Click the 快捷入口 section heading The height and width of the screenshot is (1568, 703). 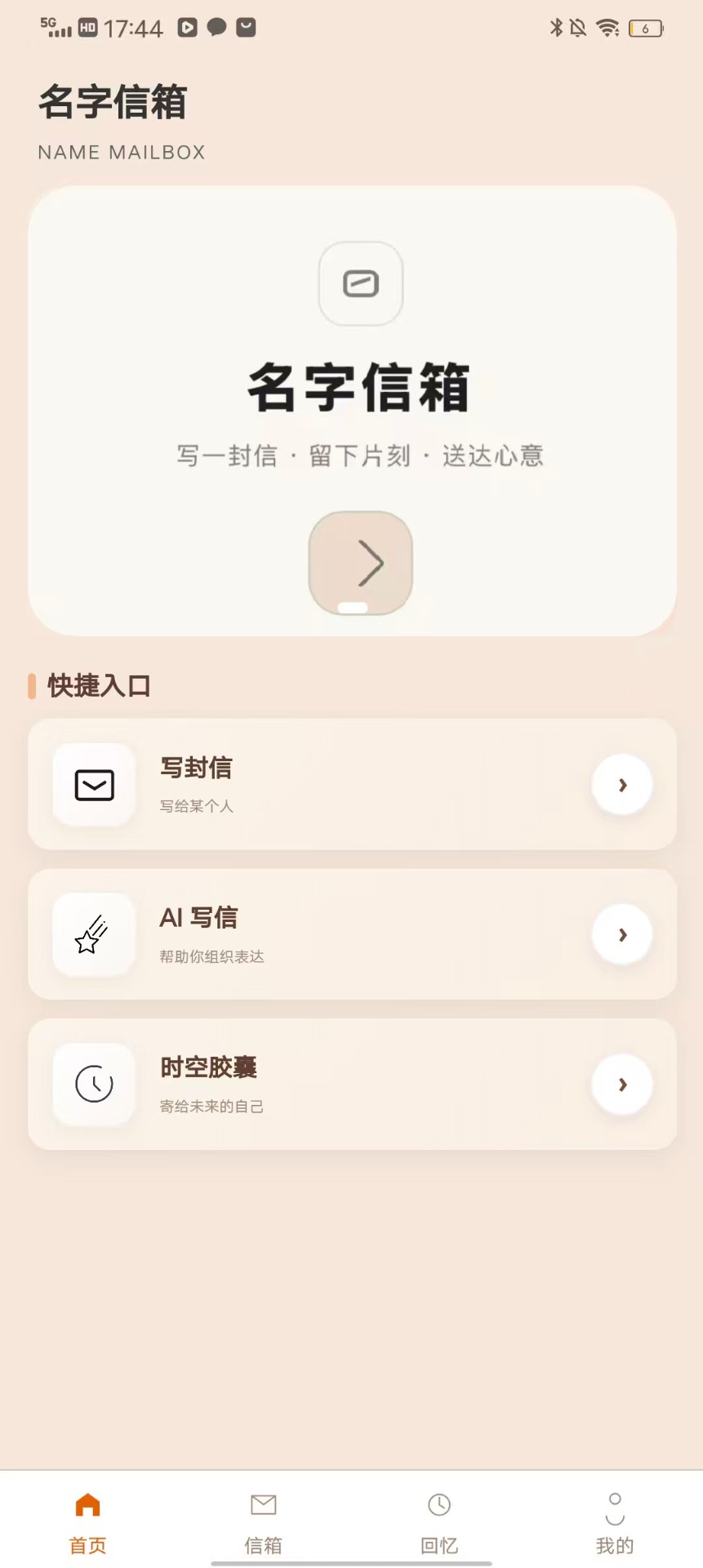[x=98, y=686]
